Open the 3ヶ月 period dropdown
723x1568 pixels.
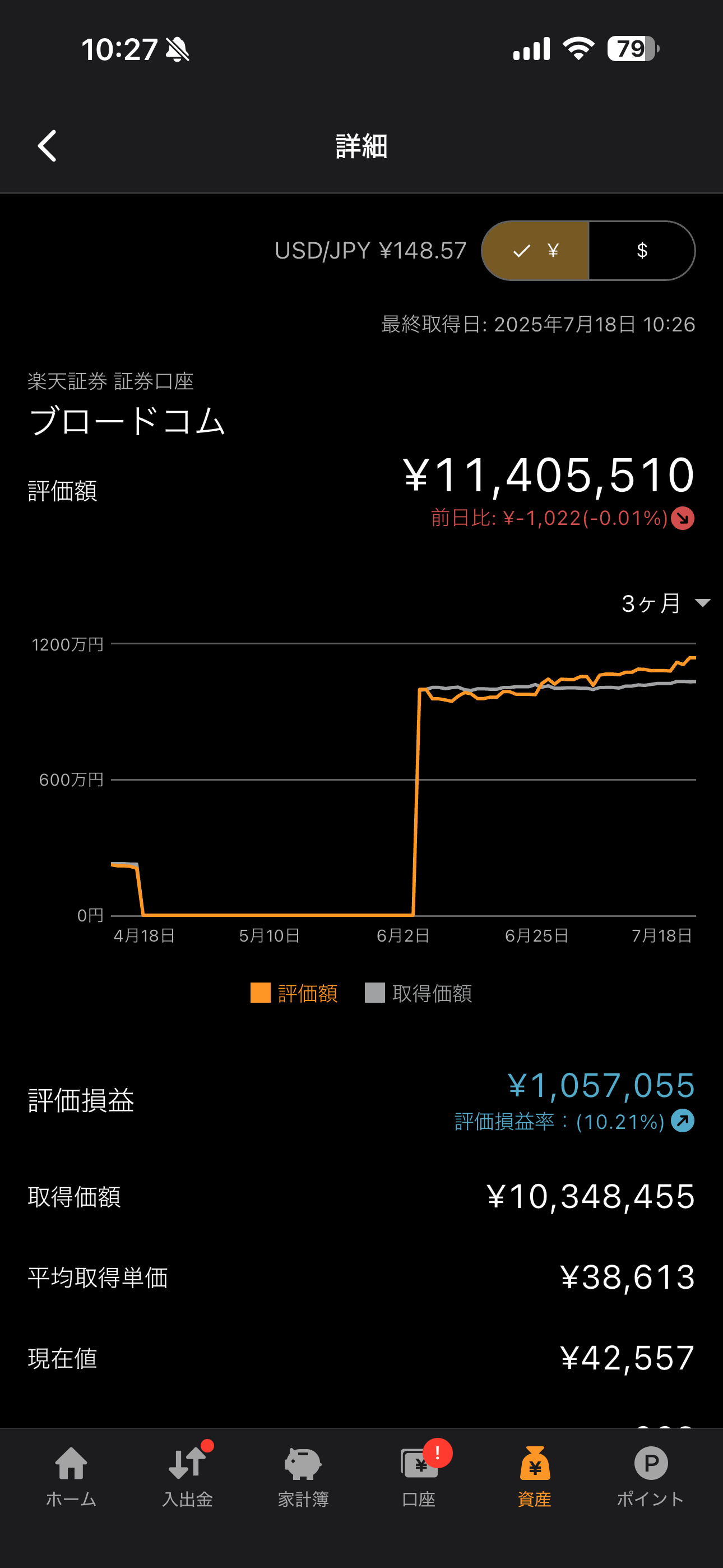666,603
